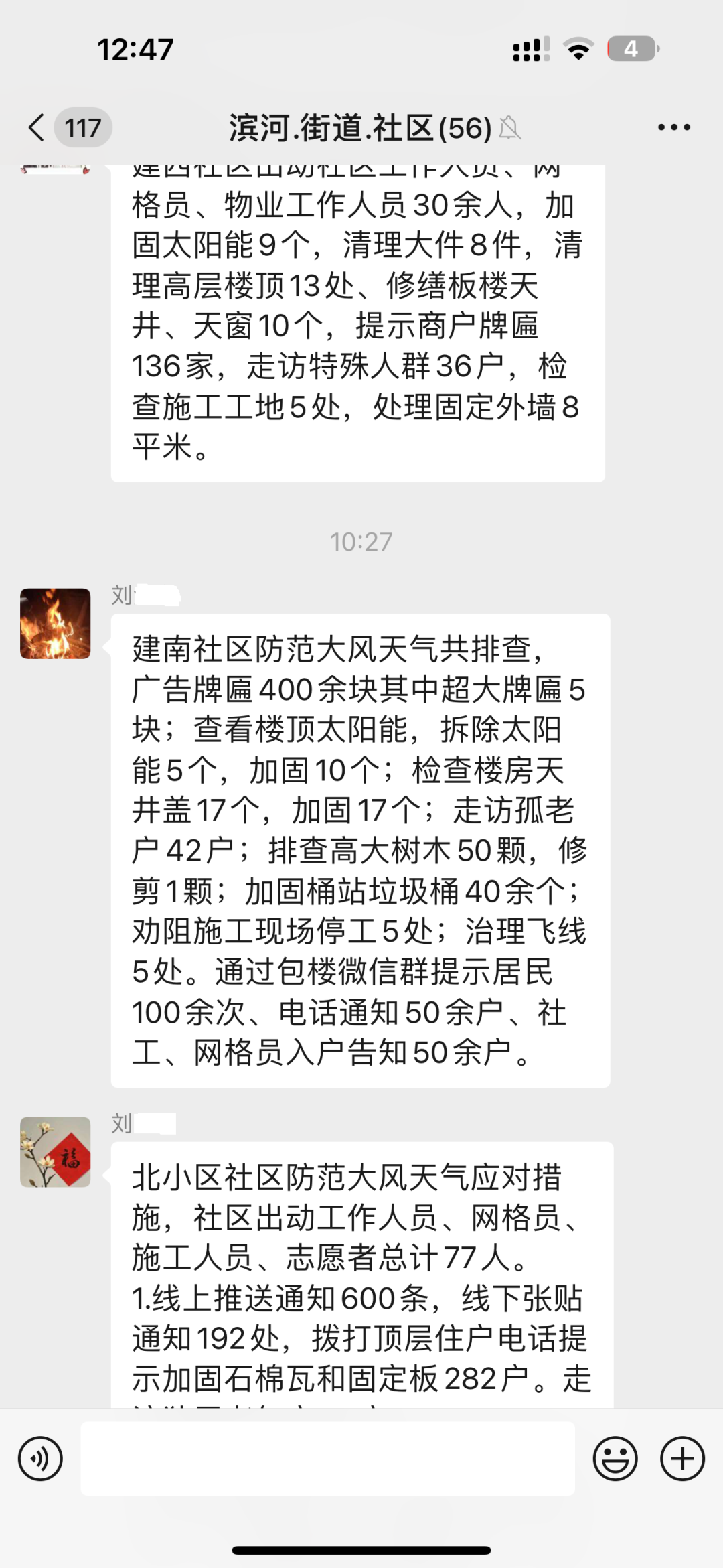Open the flower avatar sender's profile
Viewport: 723px width, 1568px height.
[56, 1151]
